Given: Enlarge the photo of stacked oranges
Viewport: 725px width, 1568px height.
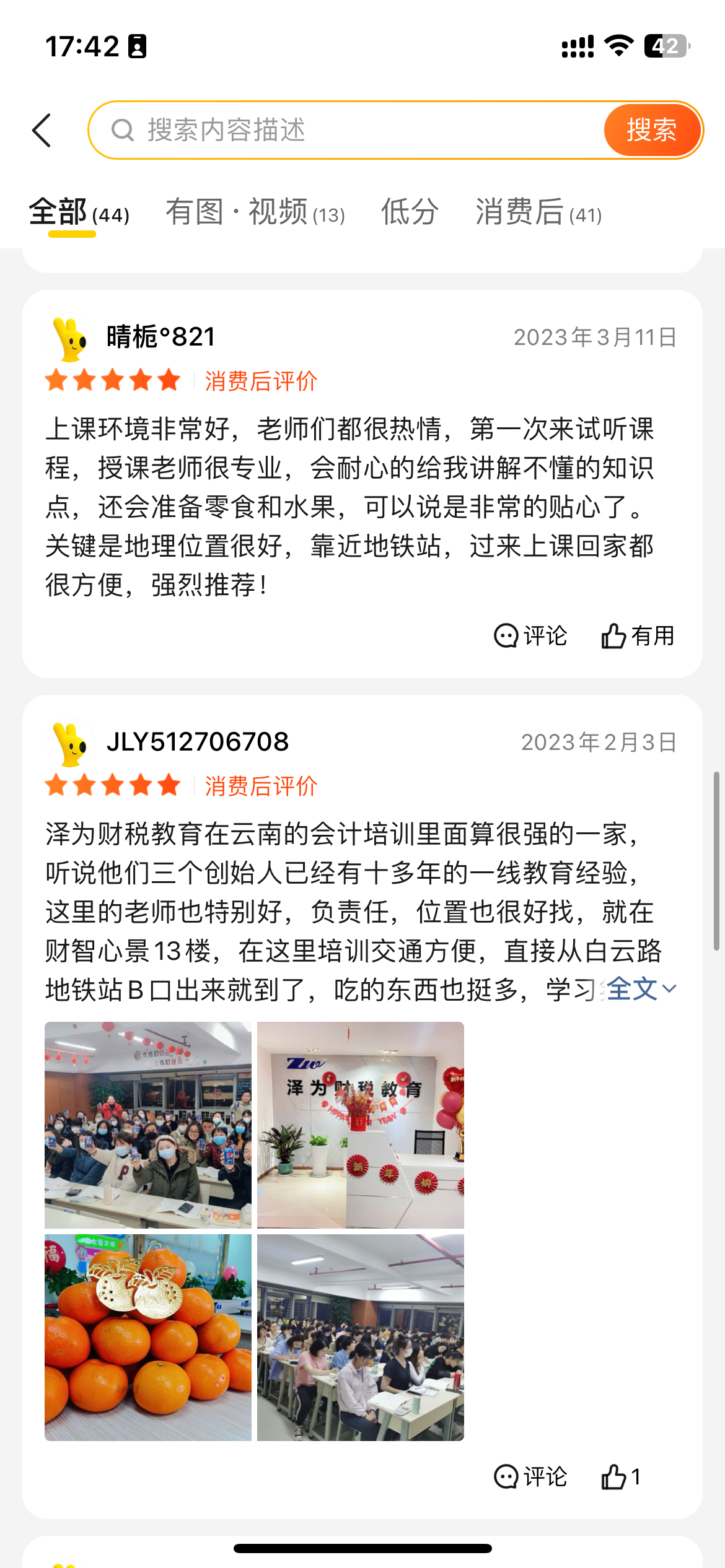Looking at the screenshot, I should pos(148,1338).
